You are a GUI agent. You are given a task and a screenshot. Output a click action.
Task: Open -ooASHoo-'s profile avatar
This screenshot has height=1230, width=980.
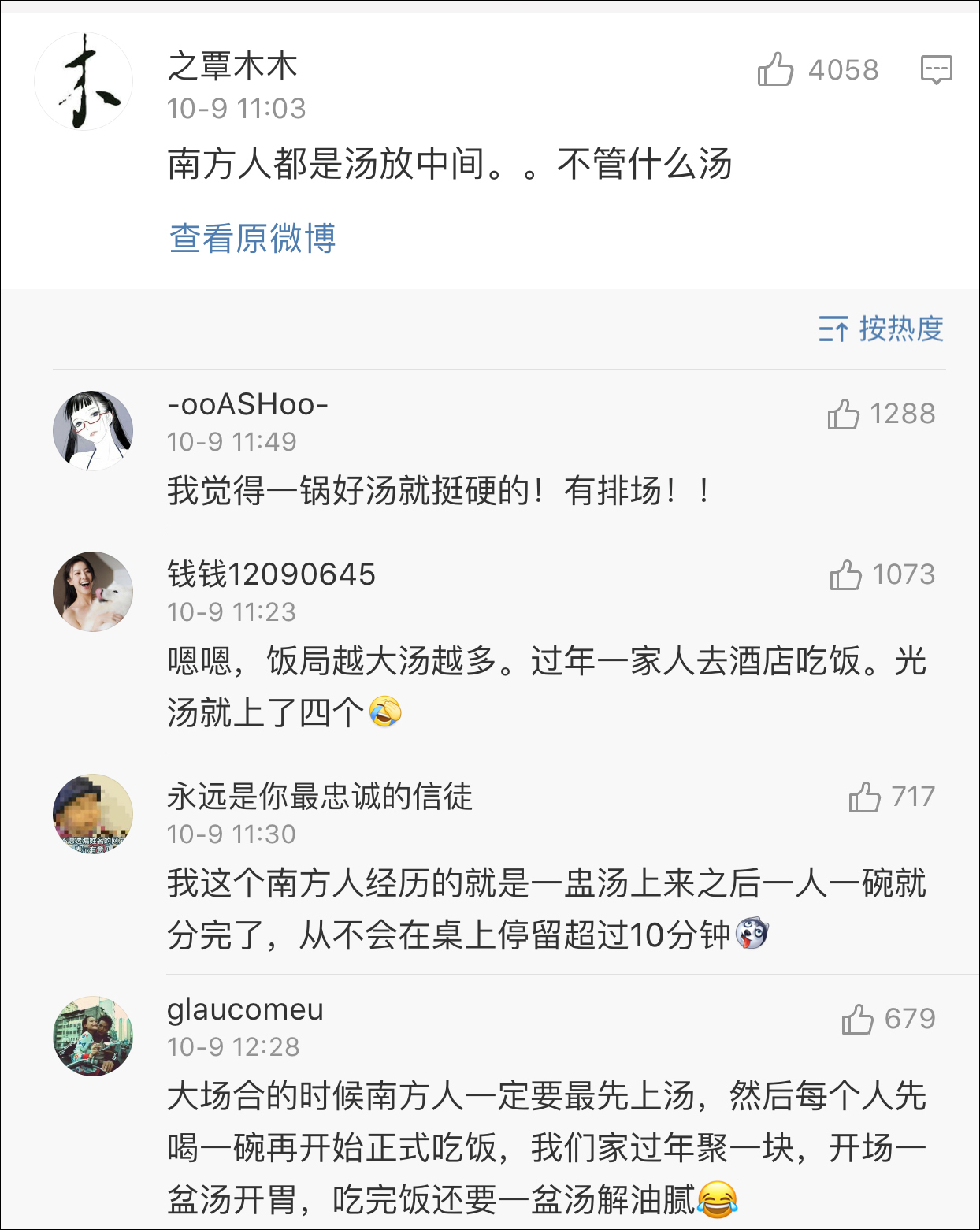pos(93,431)
